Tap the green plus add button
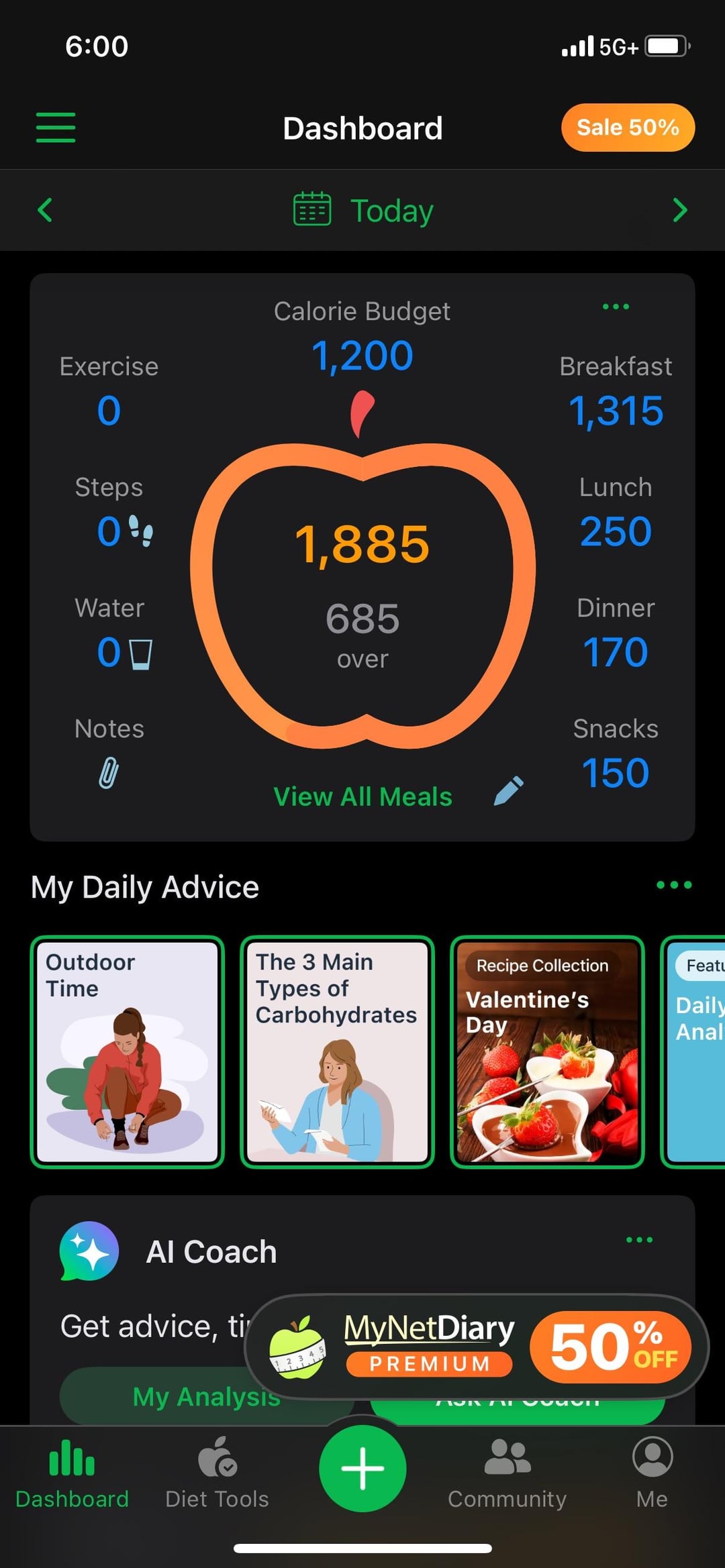The width and height of the screenshot is (725, 1568). click(x=362, y=1468)
